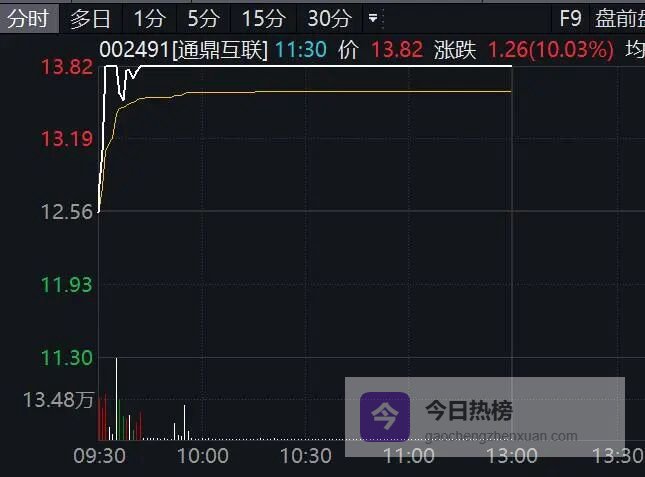Viewport: 645px width, 477px height.
Task: Open the F9 panel
Action: coord(570,18)
